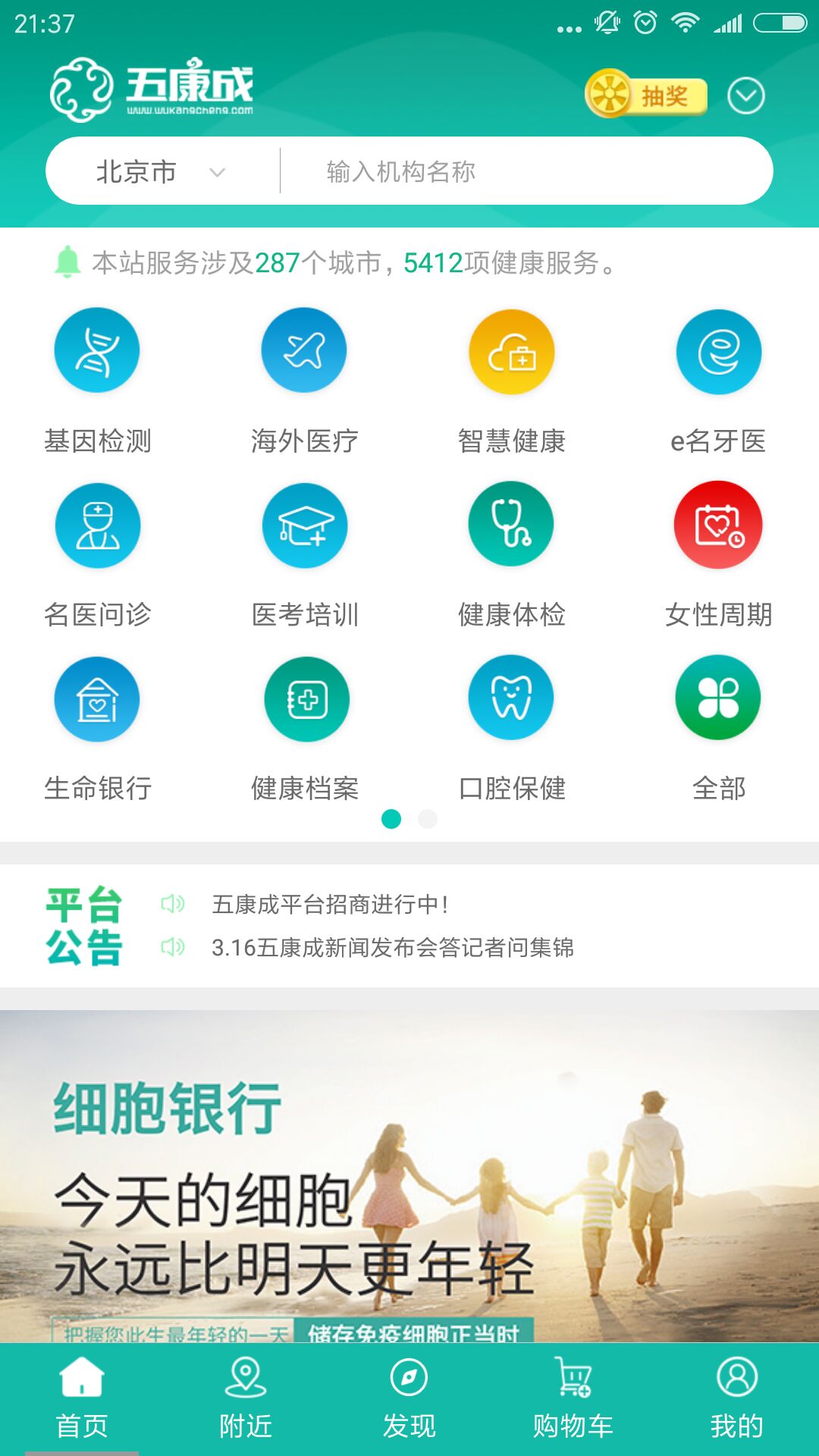Select 智慧健康 category
This screenshot has height=1456, width=819.
[511, 379]
